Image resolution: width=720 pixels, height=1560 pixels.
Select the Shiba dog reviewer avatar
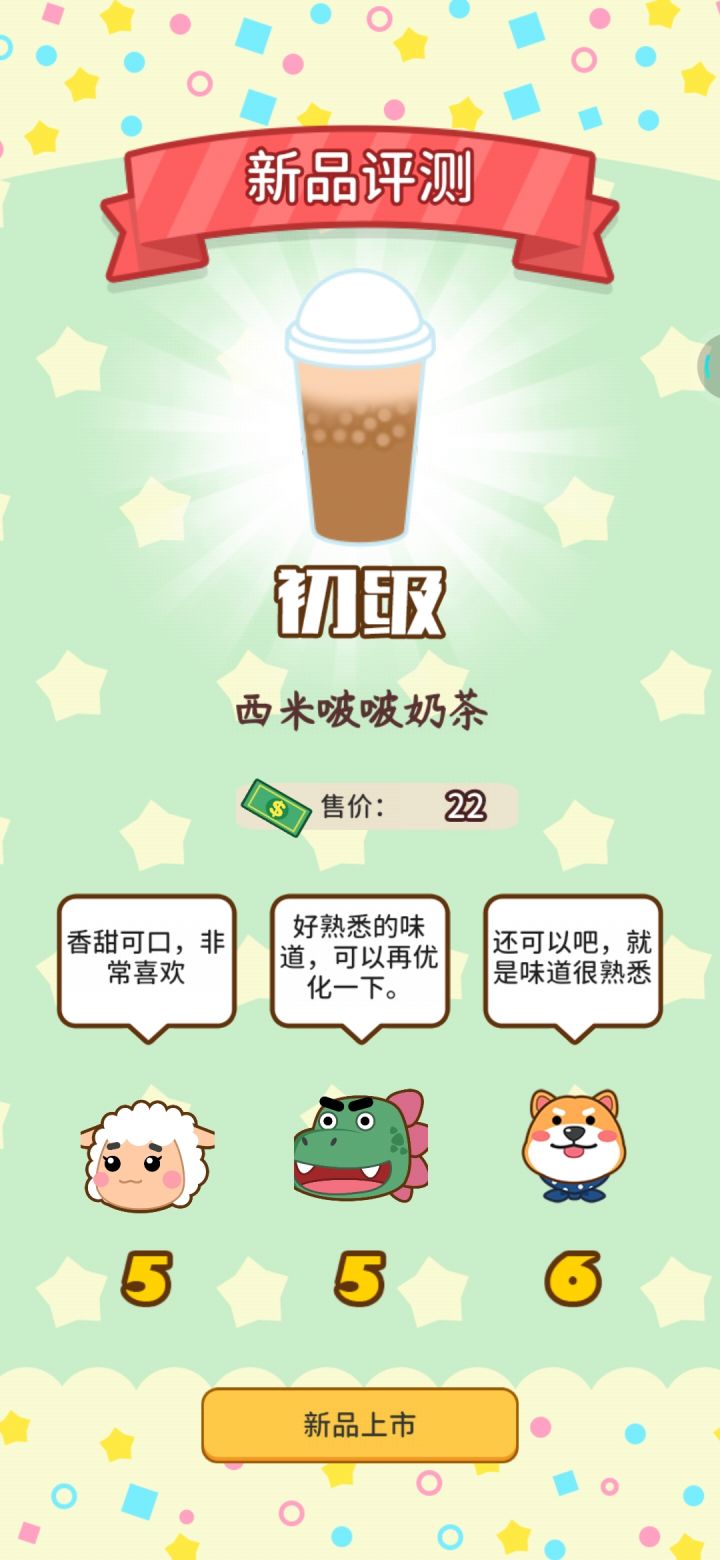click(x=572, y=1145)
